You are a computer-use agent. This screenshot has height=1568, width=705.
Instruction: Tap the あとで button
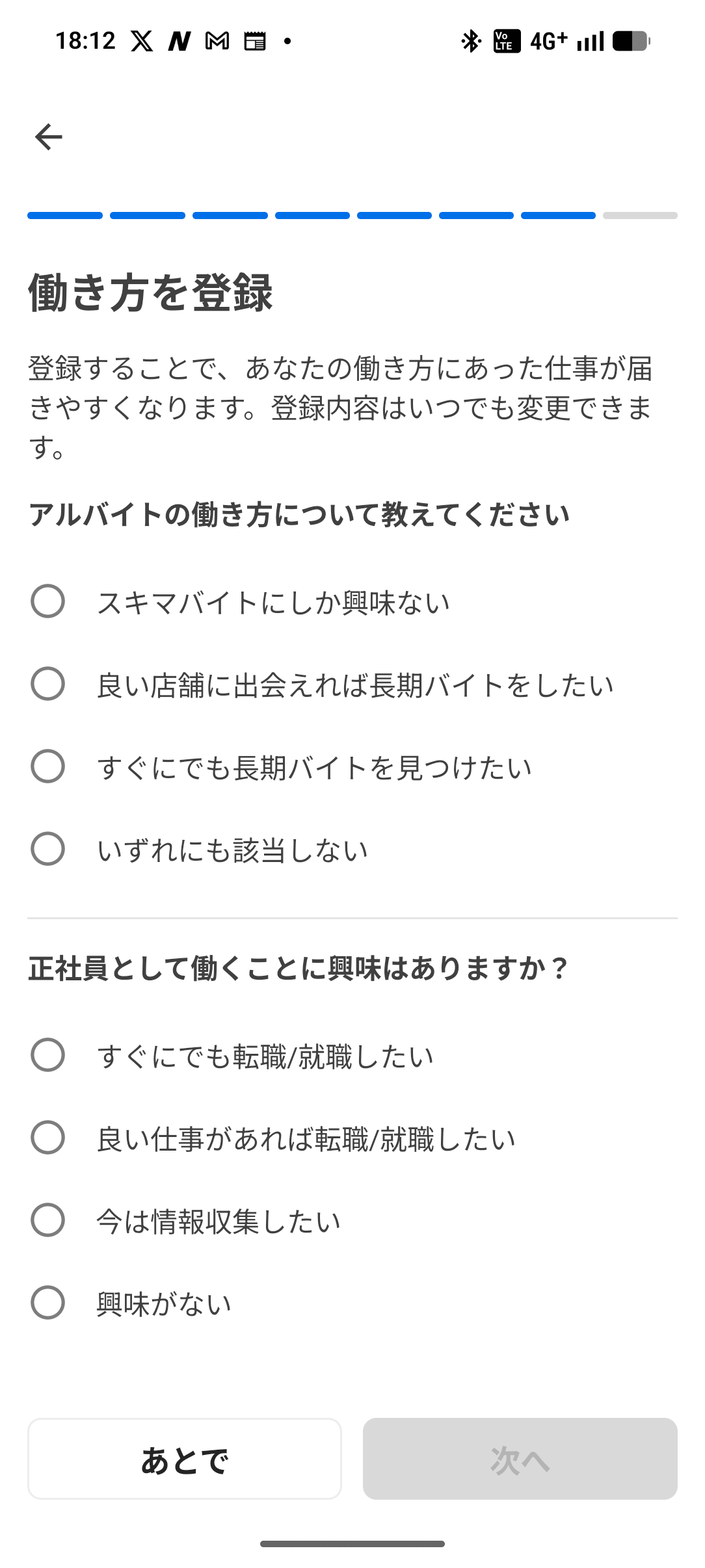click(x=184, y=1458)
